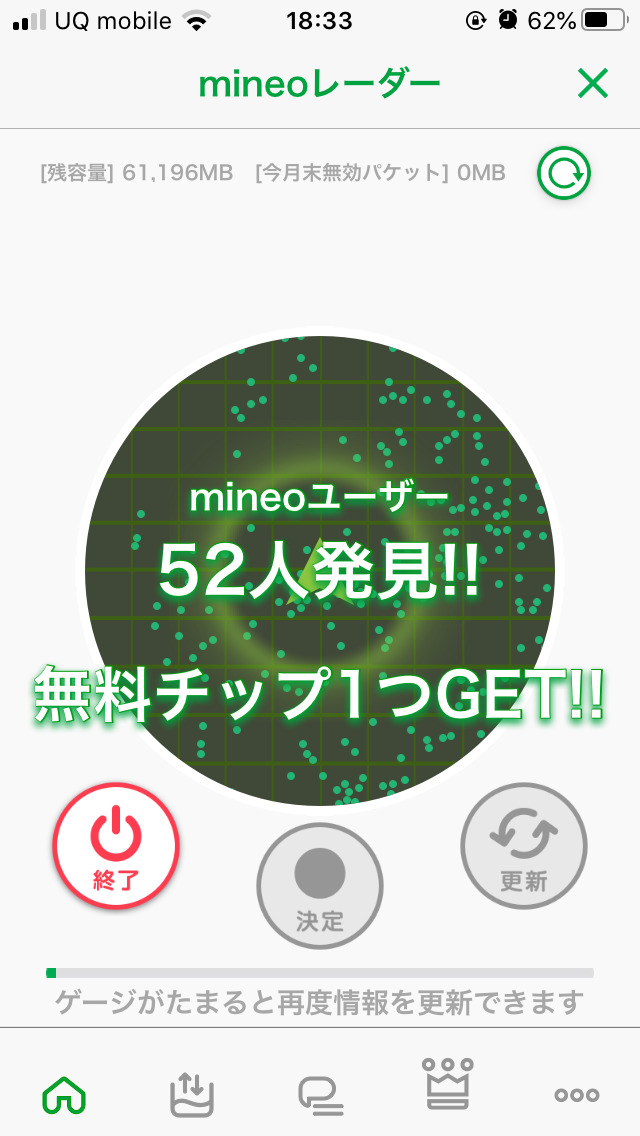Open the more options tab

pyautogui.click(x=577, y=1095)
